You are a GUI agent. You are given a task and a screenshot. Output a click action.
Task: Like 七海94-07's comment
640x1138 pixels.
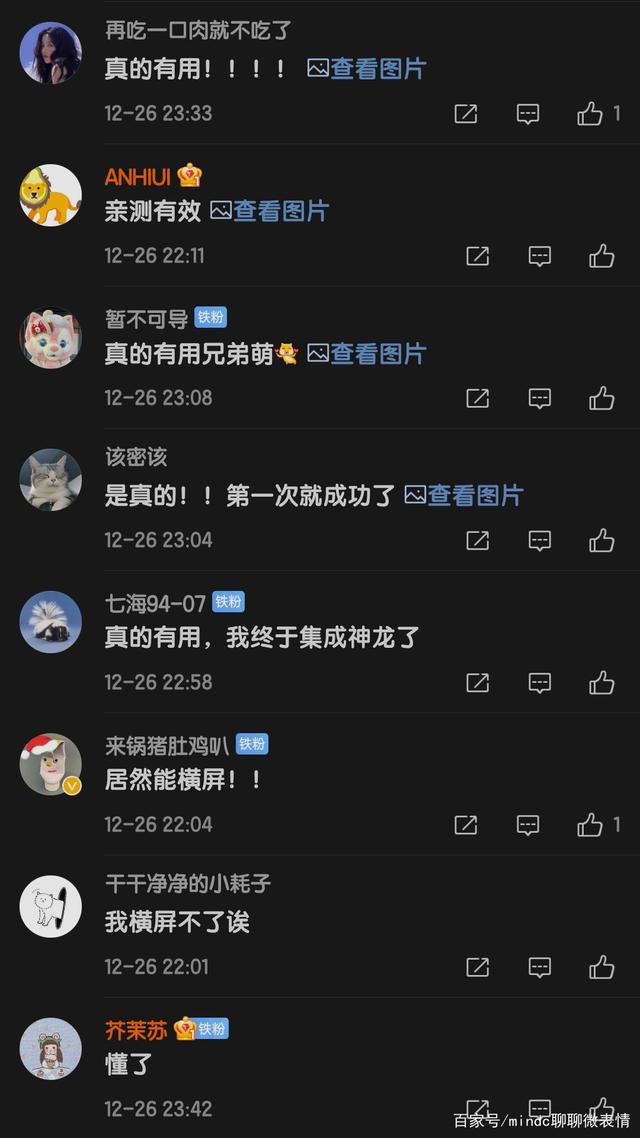[x=601, y=683]
